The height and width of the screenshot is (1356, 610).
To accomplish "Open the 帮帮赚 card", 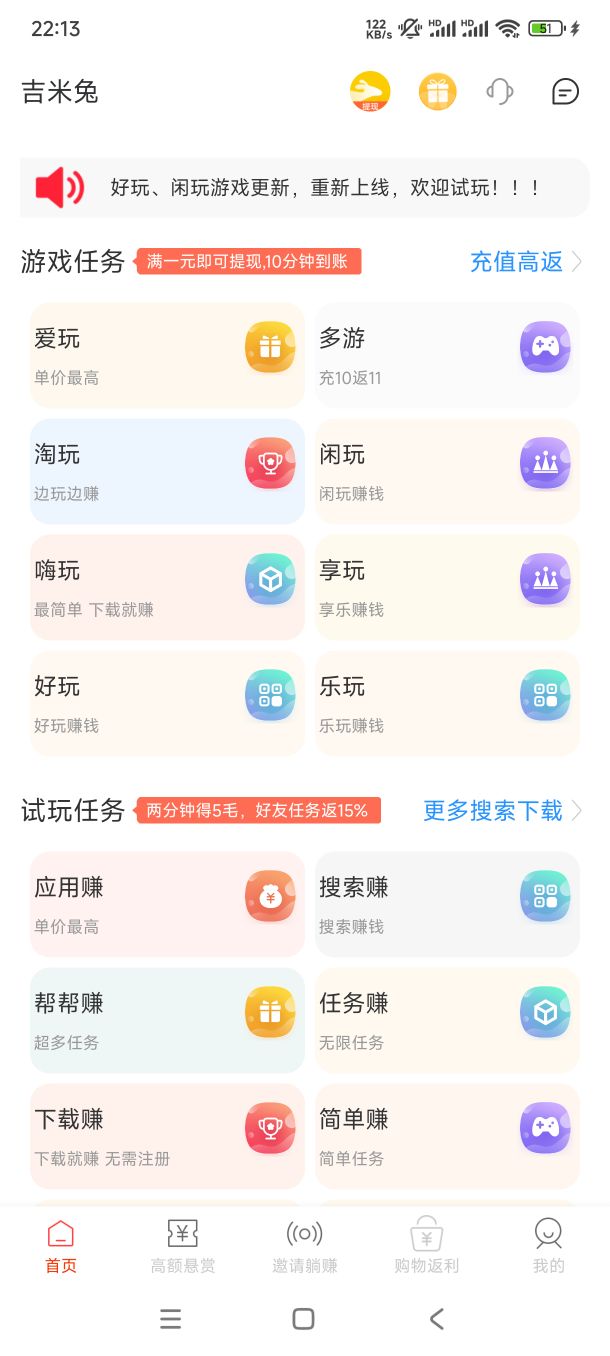I will point(167,1020).
